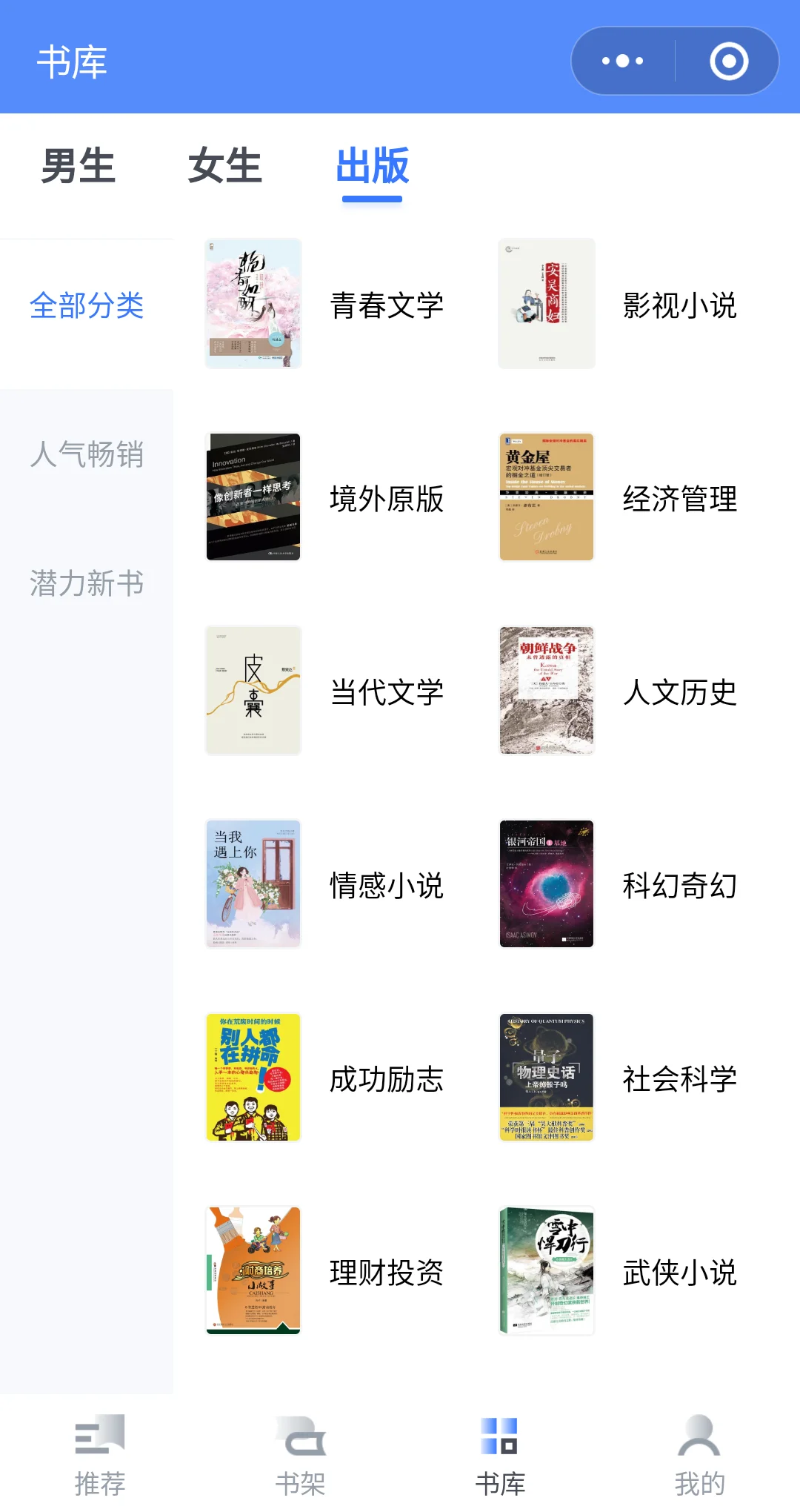Open the 情感小说 category
Image resolution: width=800 pixels, height=1512 pixels.
pyautogui.click(x=386, y=886)
